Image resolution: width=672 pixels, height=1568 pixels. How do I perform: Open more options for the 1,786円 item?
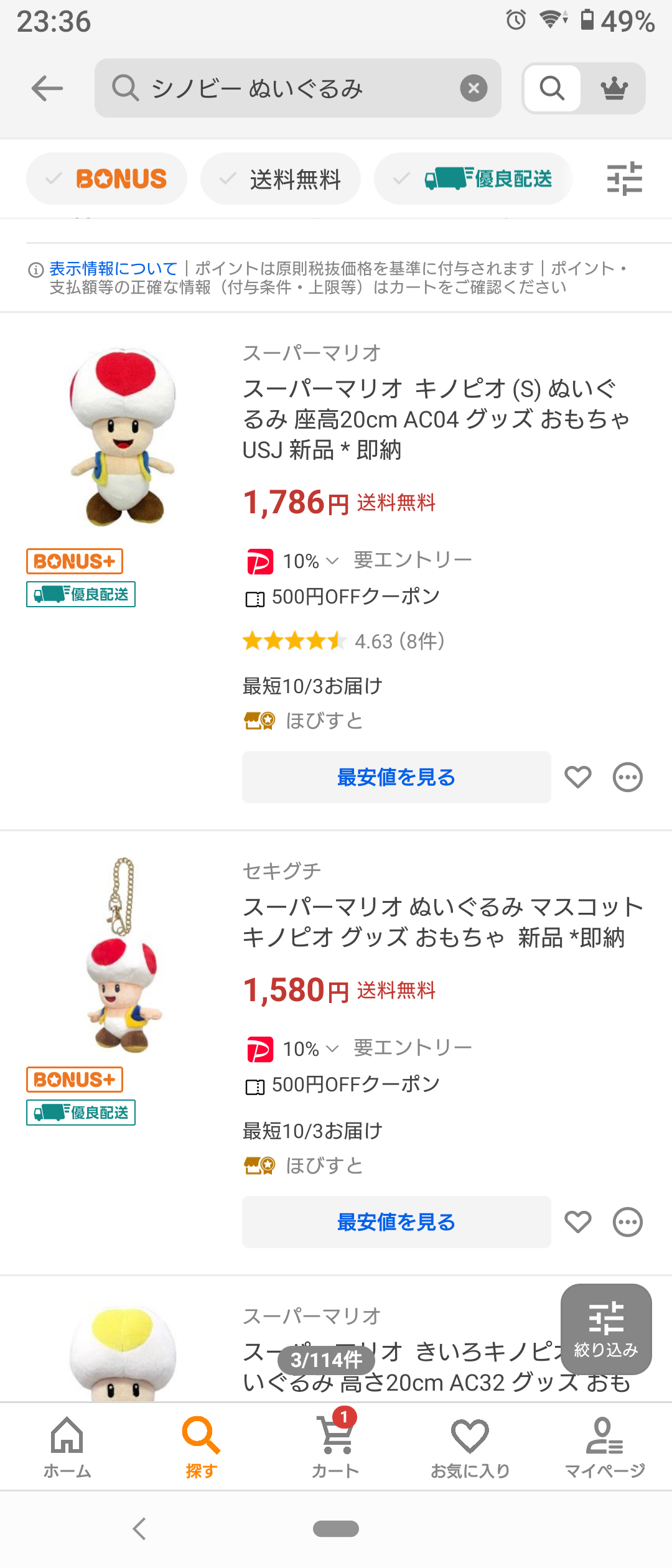(627, 777)
